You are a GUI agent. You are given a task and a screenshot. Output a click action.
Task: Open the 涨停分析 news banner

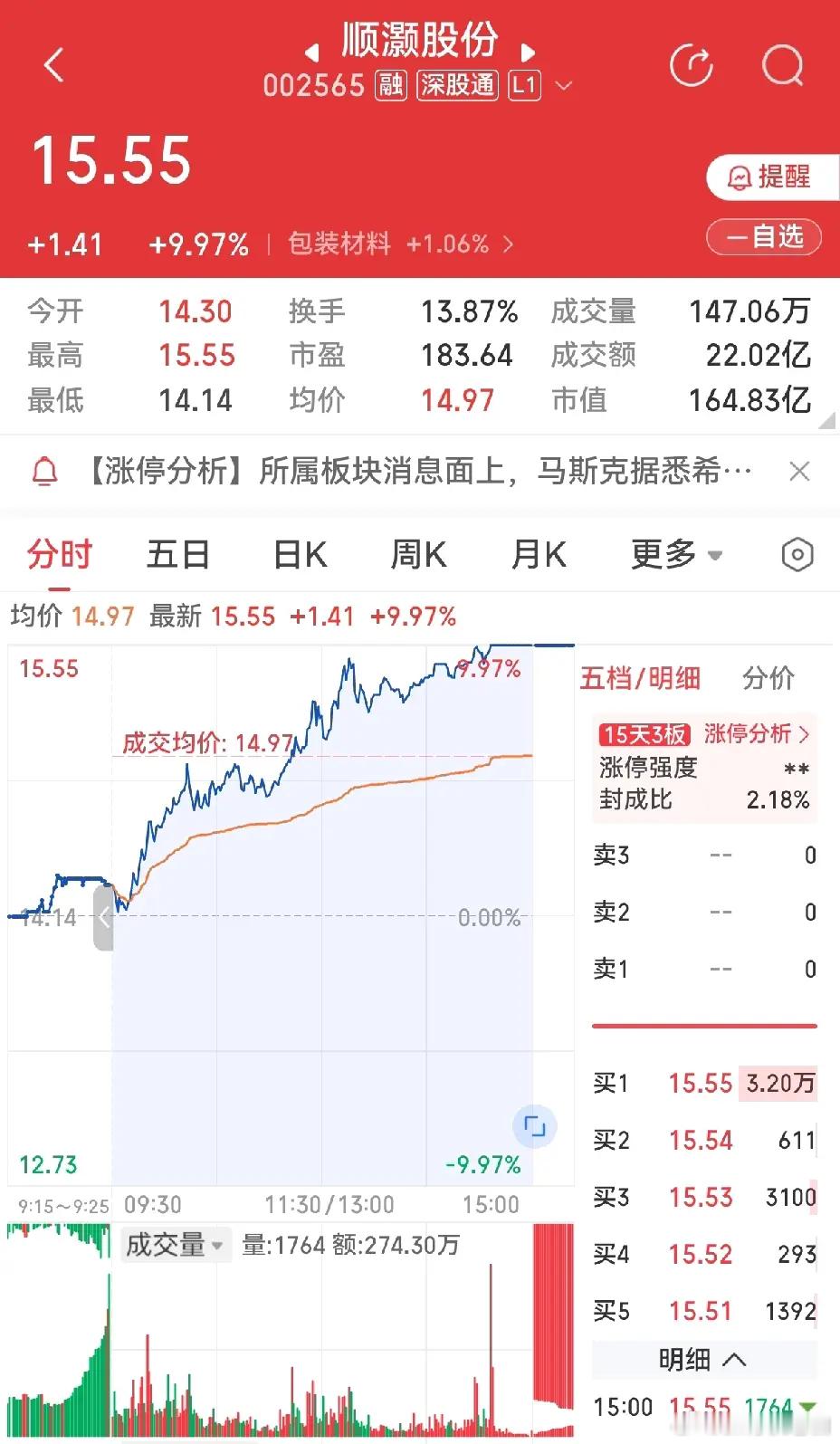click(418, 471)
